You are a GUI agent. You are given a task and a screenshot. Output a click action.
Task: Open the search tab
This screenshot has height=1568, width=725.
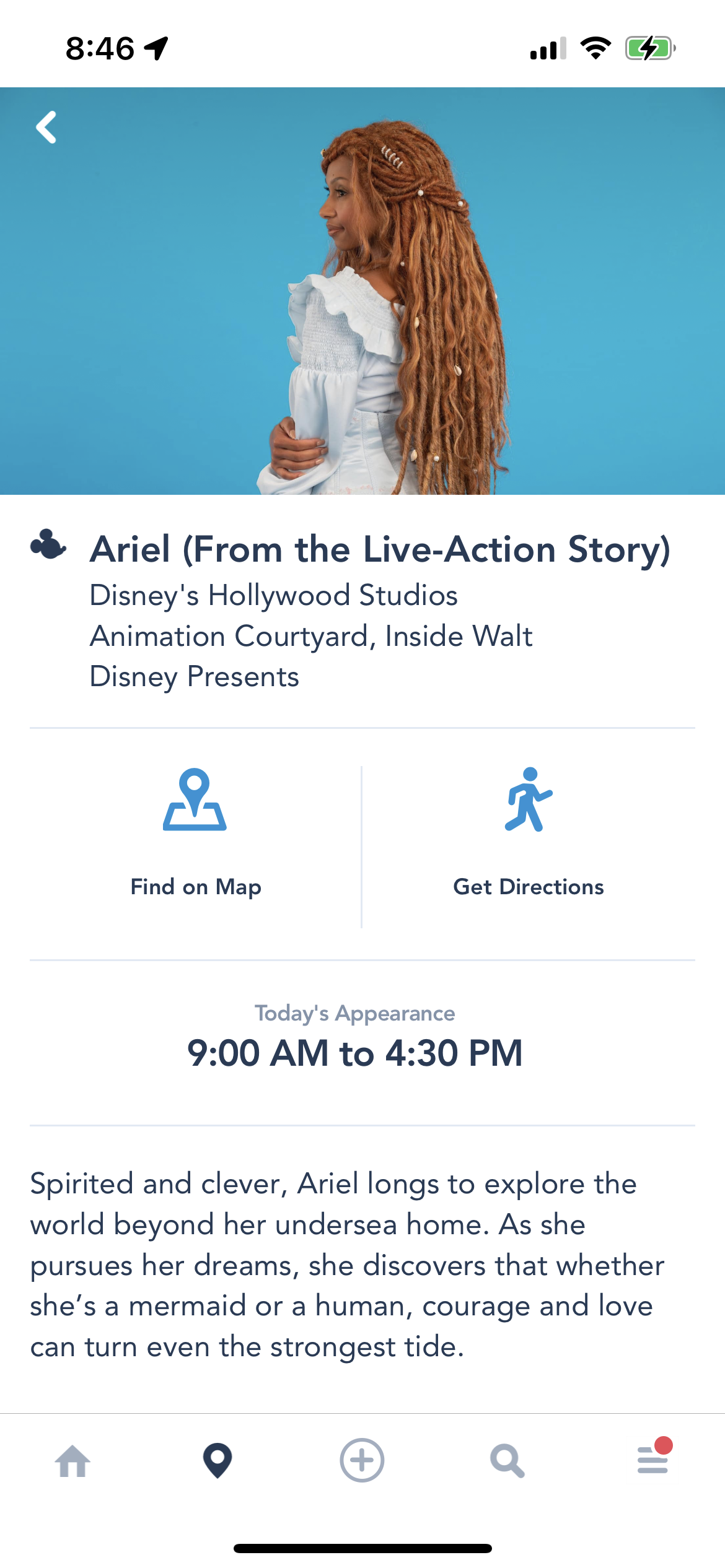click(x=507, y=1461)
